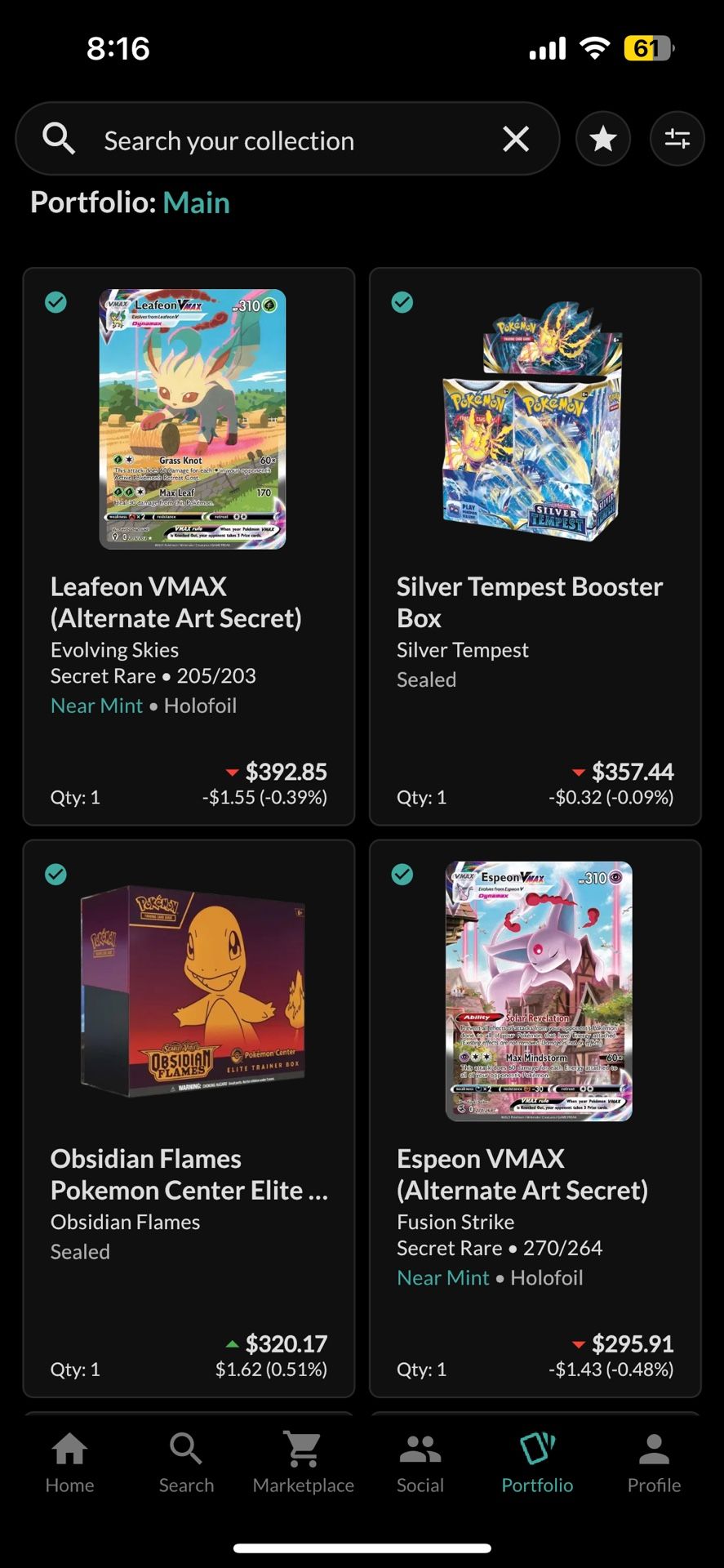Switch to the Search tab
The width and height of the screenshot is (724, 1568).
pos(186,1463)
